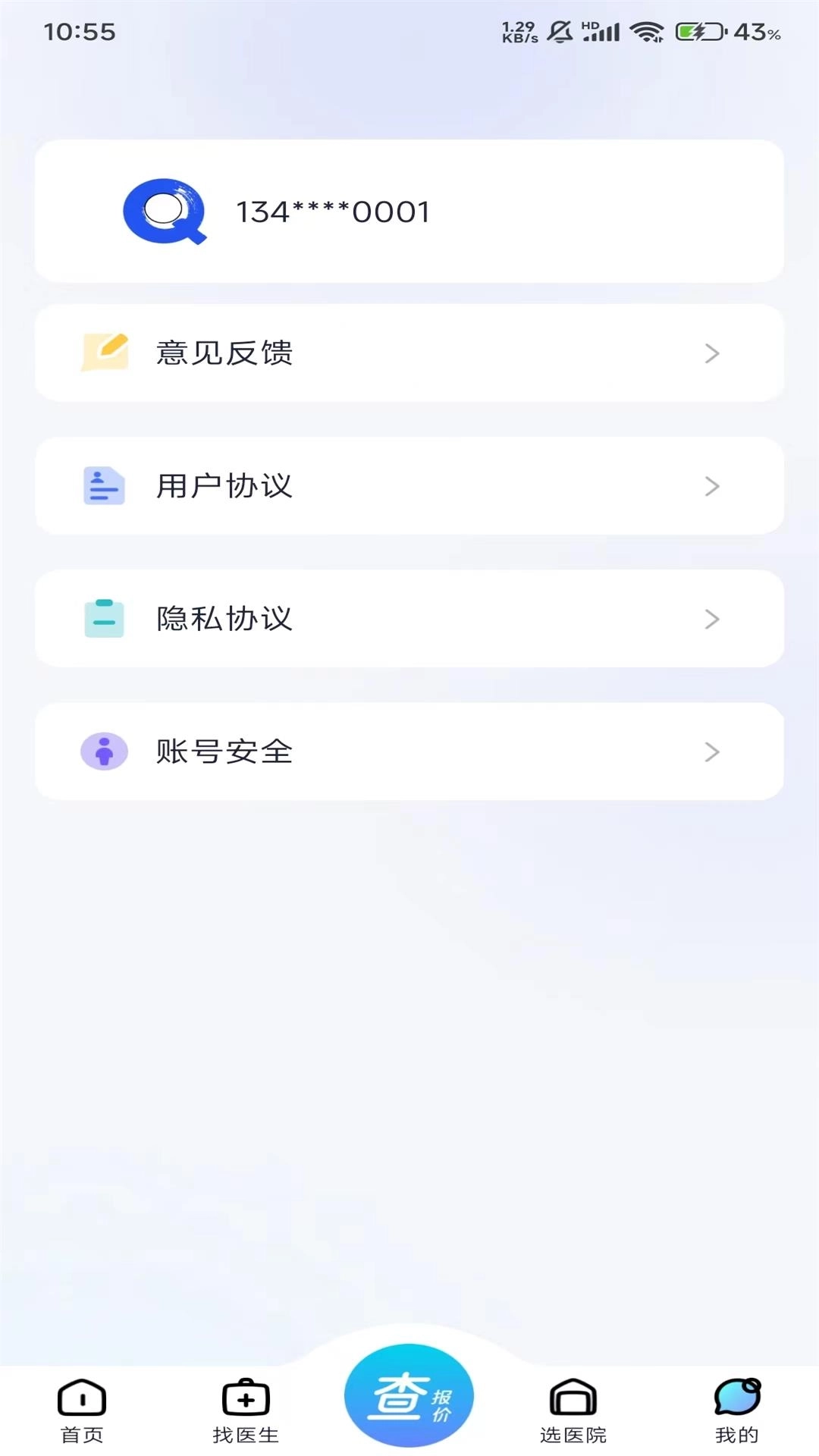Viewport: 819px width, 1456px height.
Task: Expand the 隐私协议 row chevron
Action: click(x=711, y=618)
